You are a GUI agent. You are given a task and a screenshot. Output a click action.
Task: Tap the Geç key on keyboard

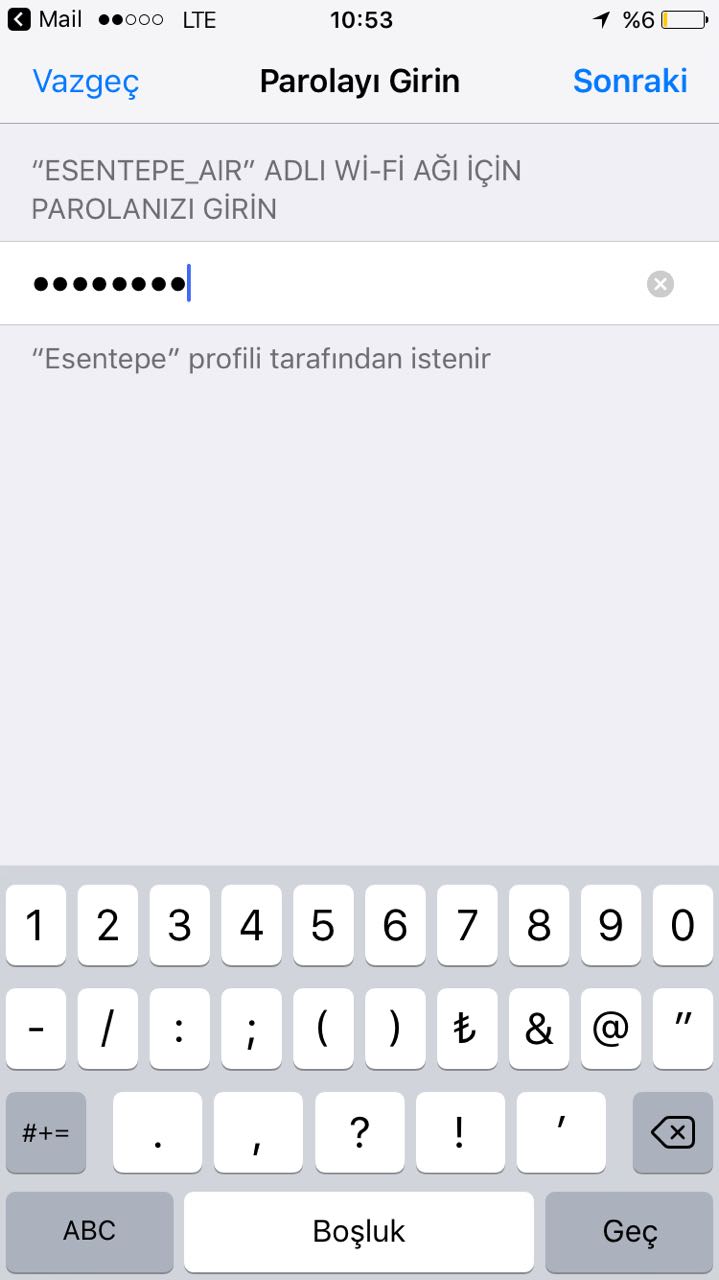630,1231
